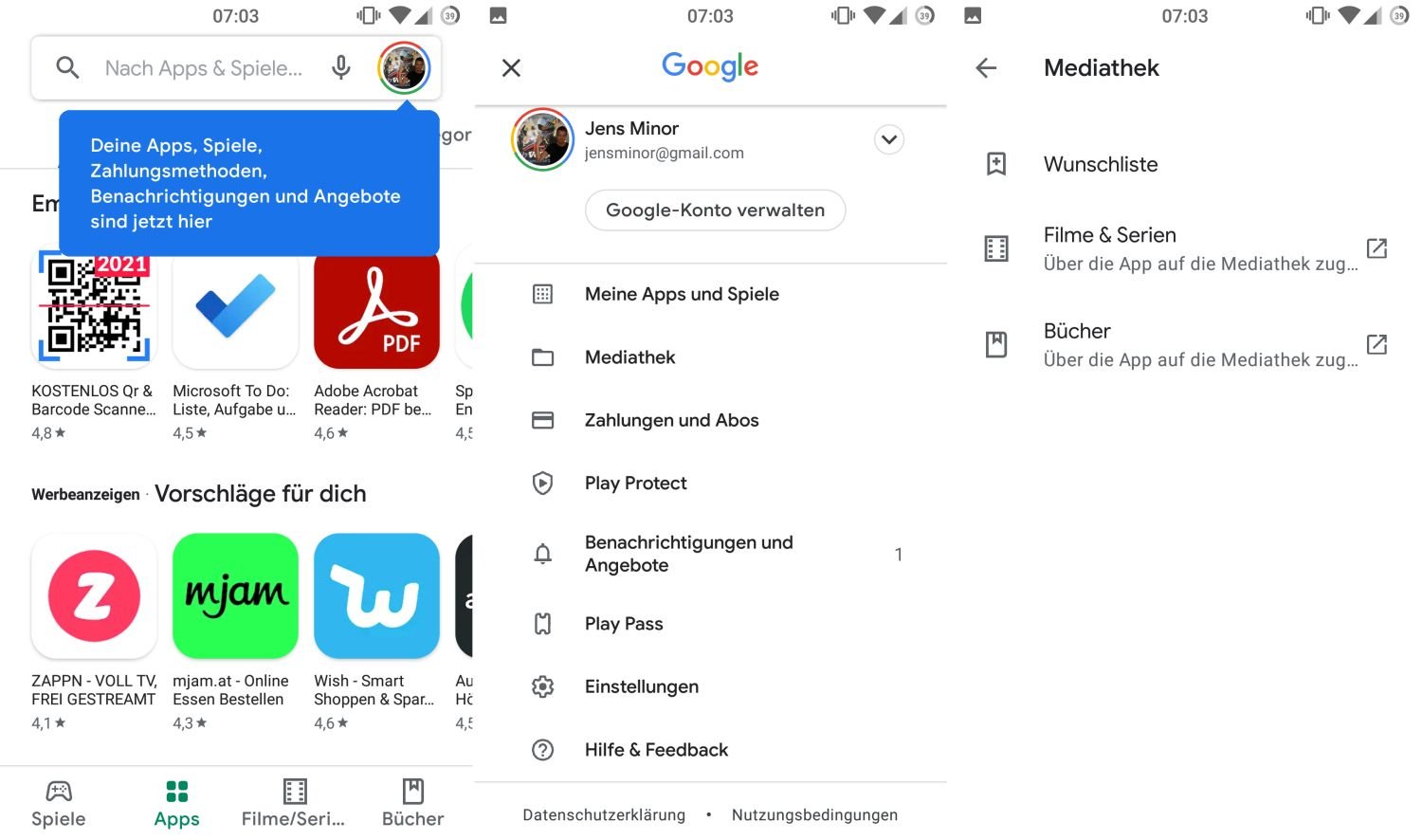Switch to the Filme/Serien bottom tab
This screenshot has height=840, width=1422.
tap(294, 803)
